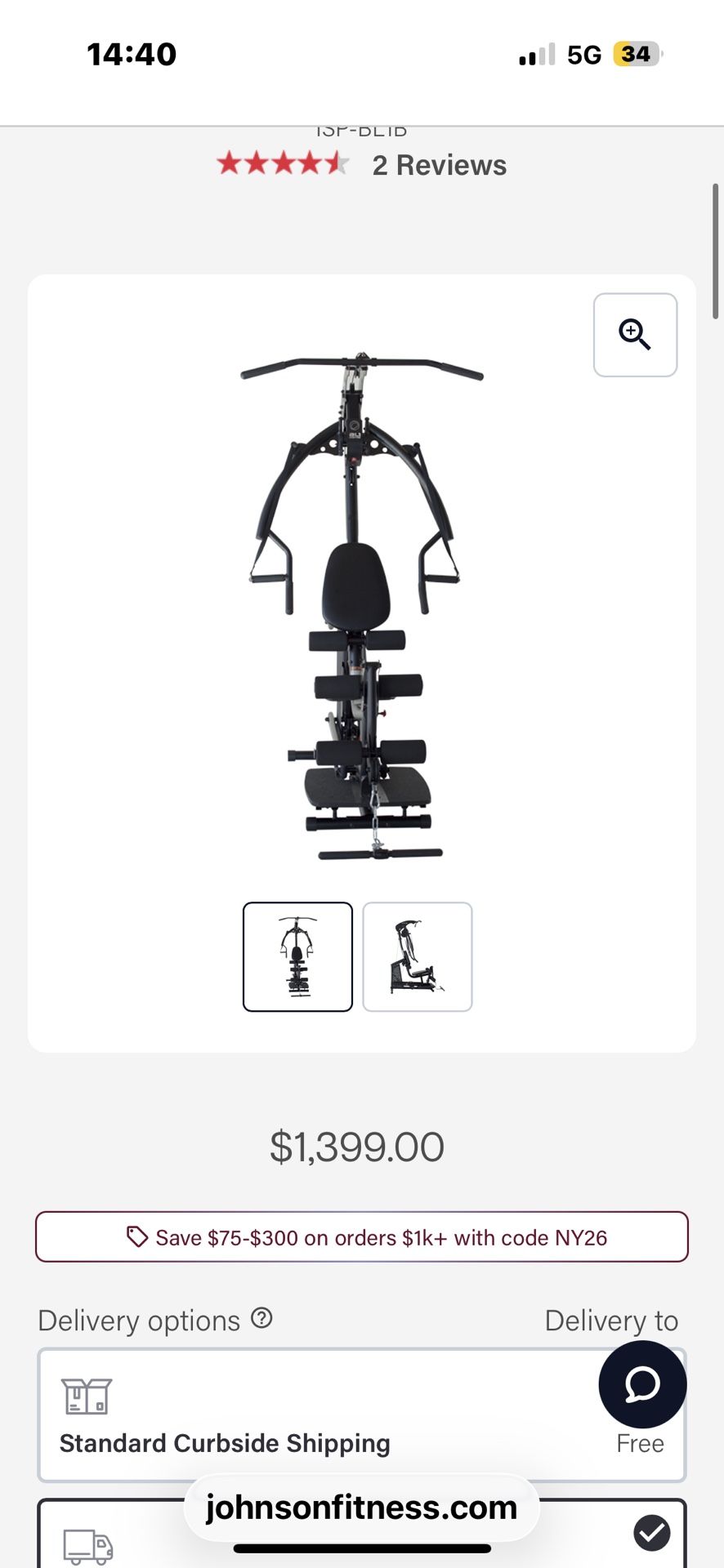Select the front-view gym thumbnail
This screenshot has width=724, height=1568.
point(297,956)
